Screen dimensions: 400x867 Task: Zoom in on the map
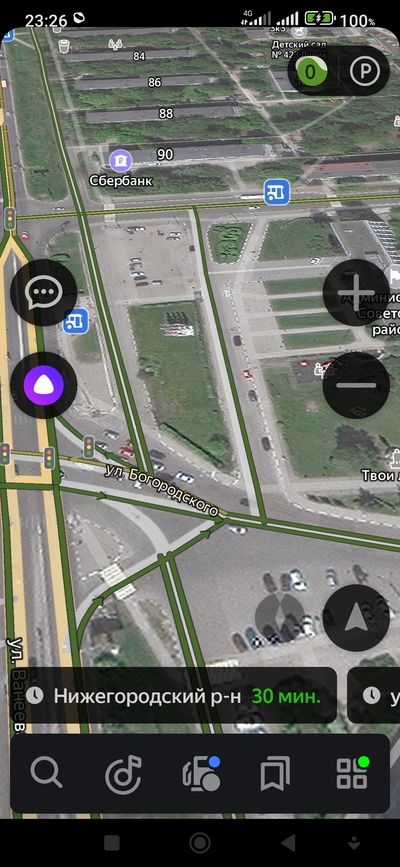(356, 292)
